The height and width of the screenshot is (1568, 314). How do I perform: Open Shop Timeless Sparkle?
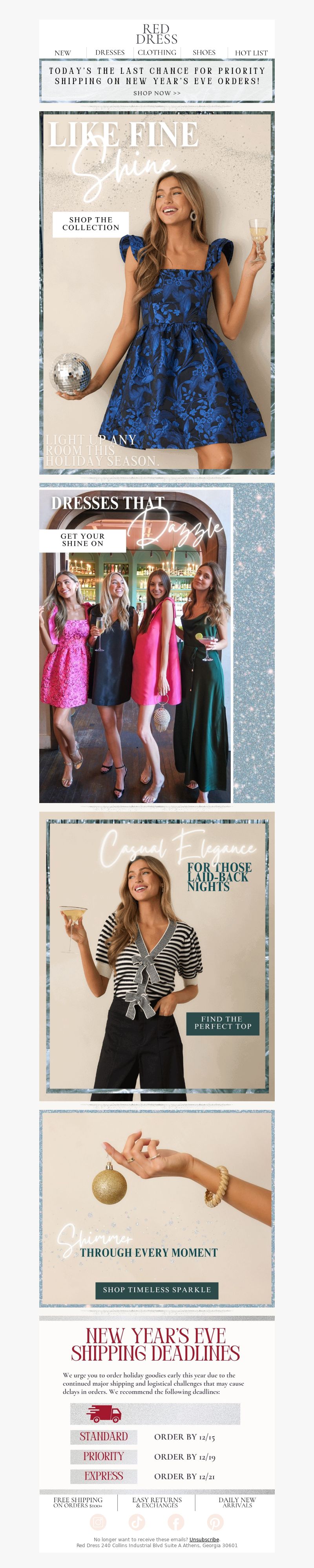pyautogui.click(x=156, y=1289)
